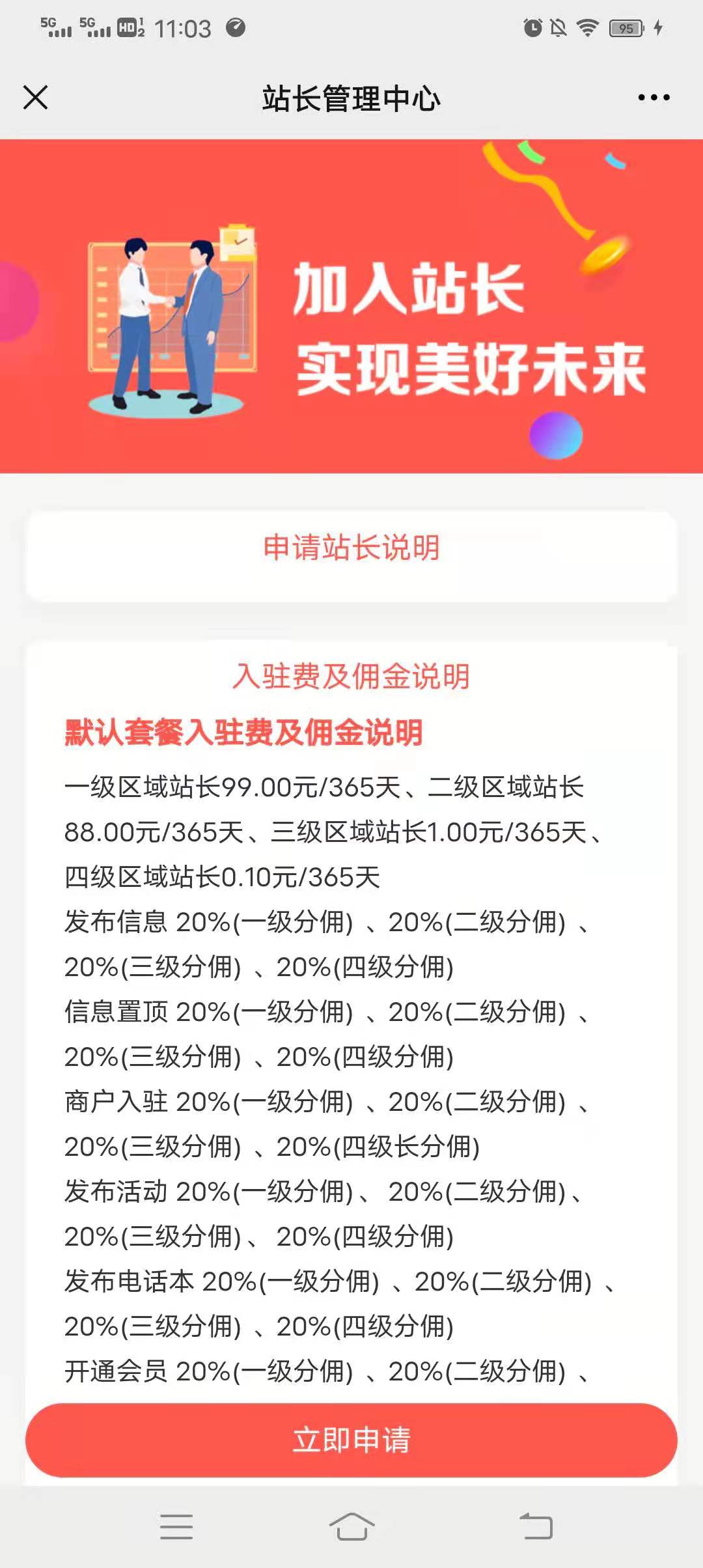Tap the 立即申请 button
The image size is (703, 1568).
pos(351,1440)
